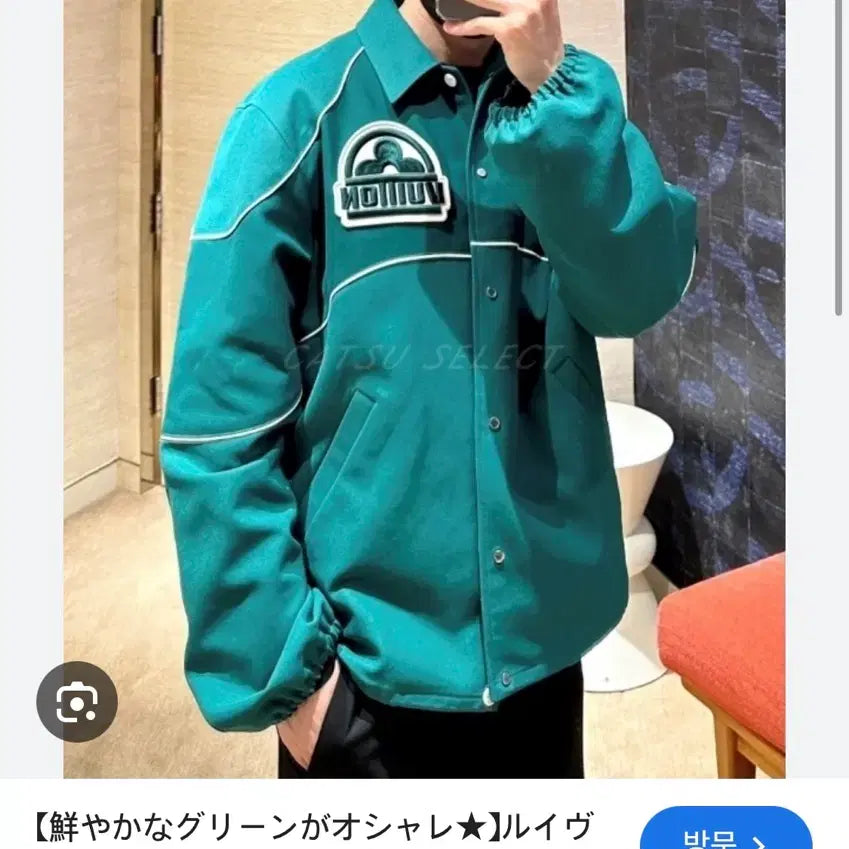Image resolution: width=849 pixels, height=849 pixels.
Task: Tap the blue 방문 visit button
Action: pyautogui.click(x=724, y=831)
